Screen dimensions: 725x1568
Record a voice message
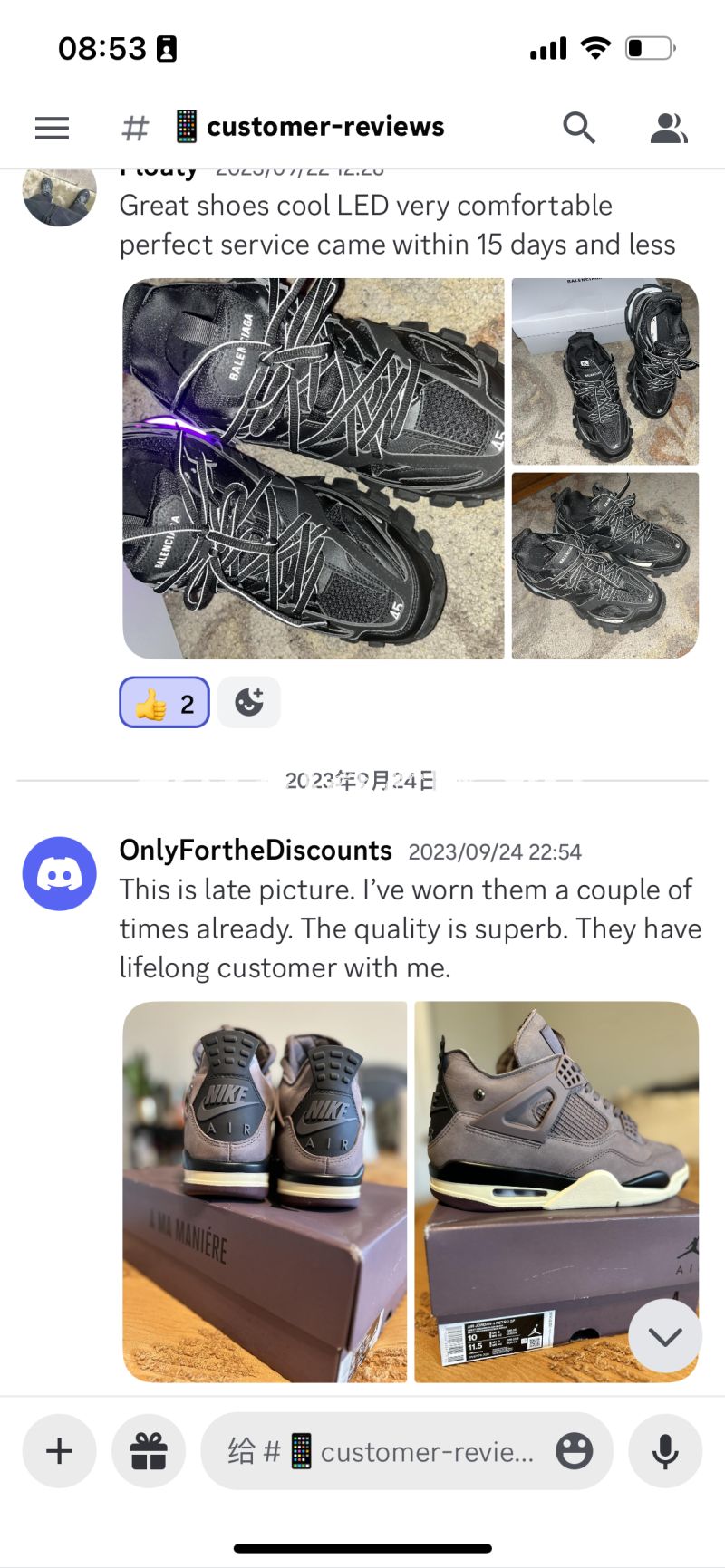click(665, 1451)
